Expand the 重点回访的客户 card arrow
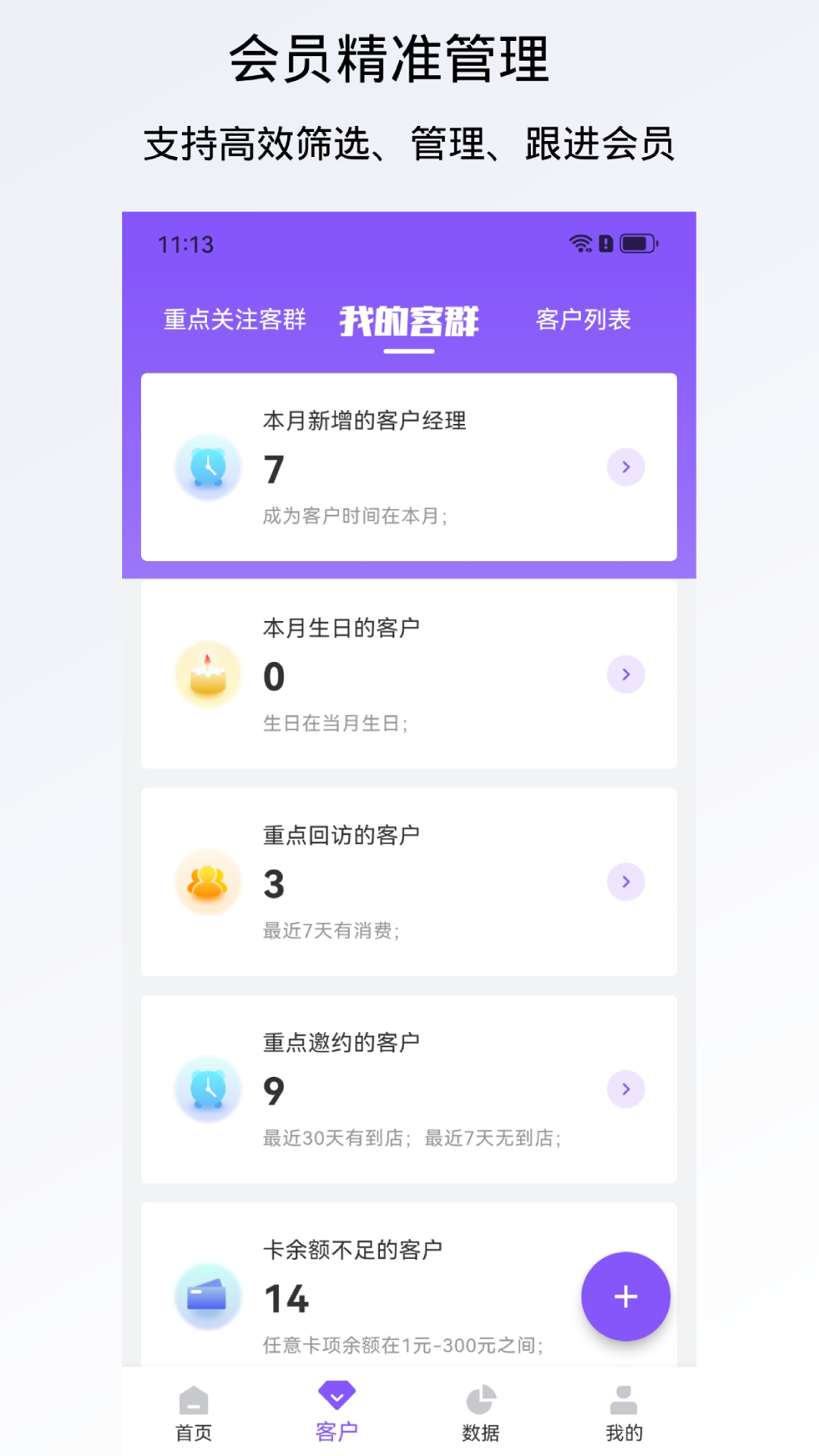This screenshot has width=819, height=1456. [625, 881]
